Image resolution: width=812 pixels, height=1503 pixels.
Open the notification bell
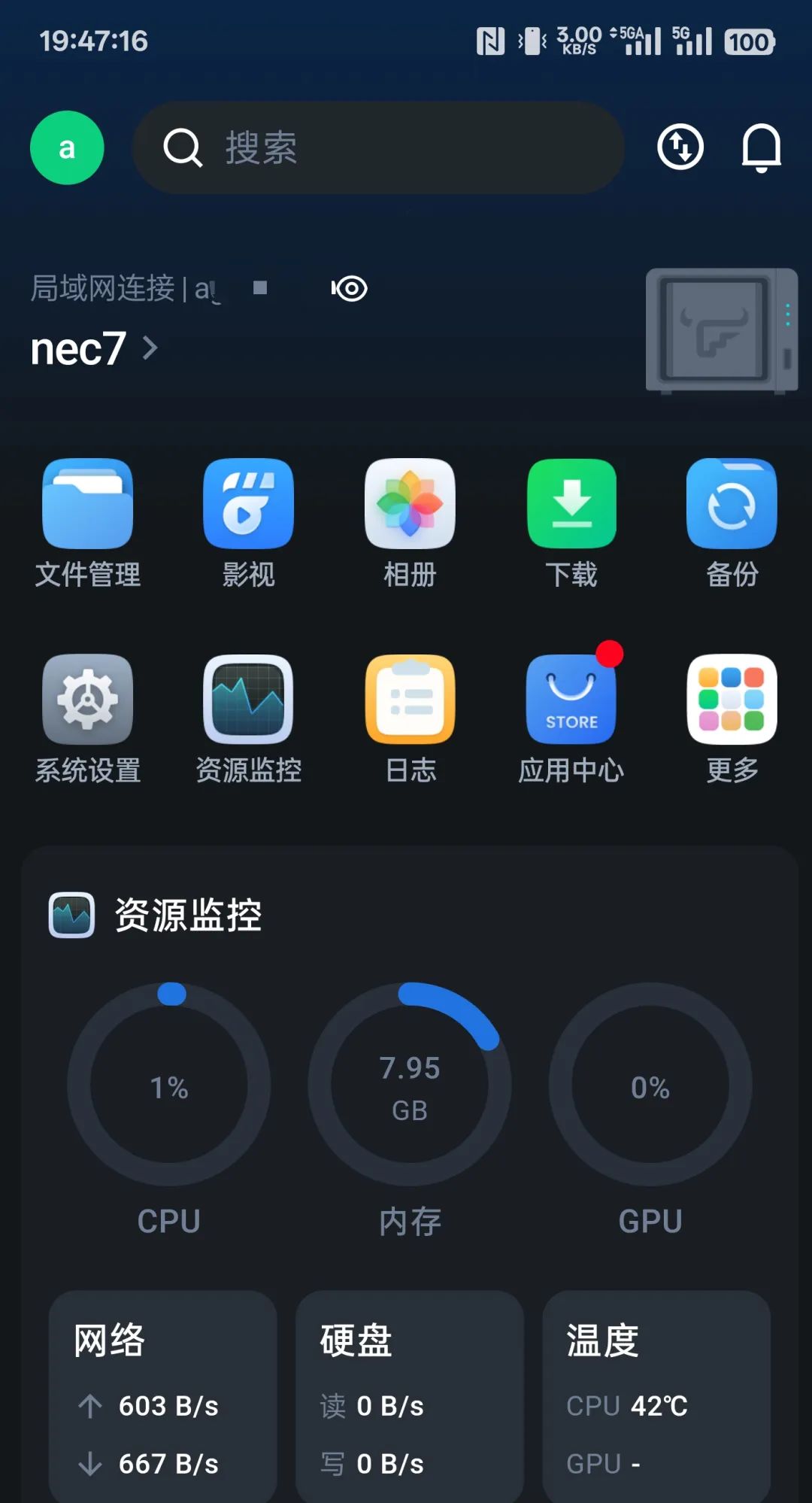pyautogui.click(x=762, y=147)
